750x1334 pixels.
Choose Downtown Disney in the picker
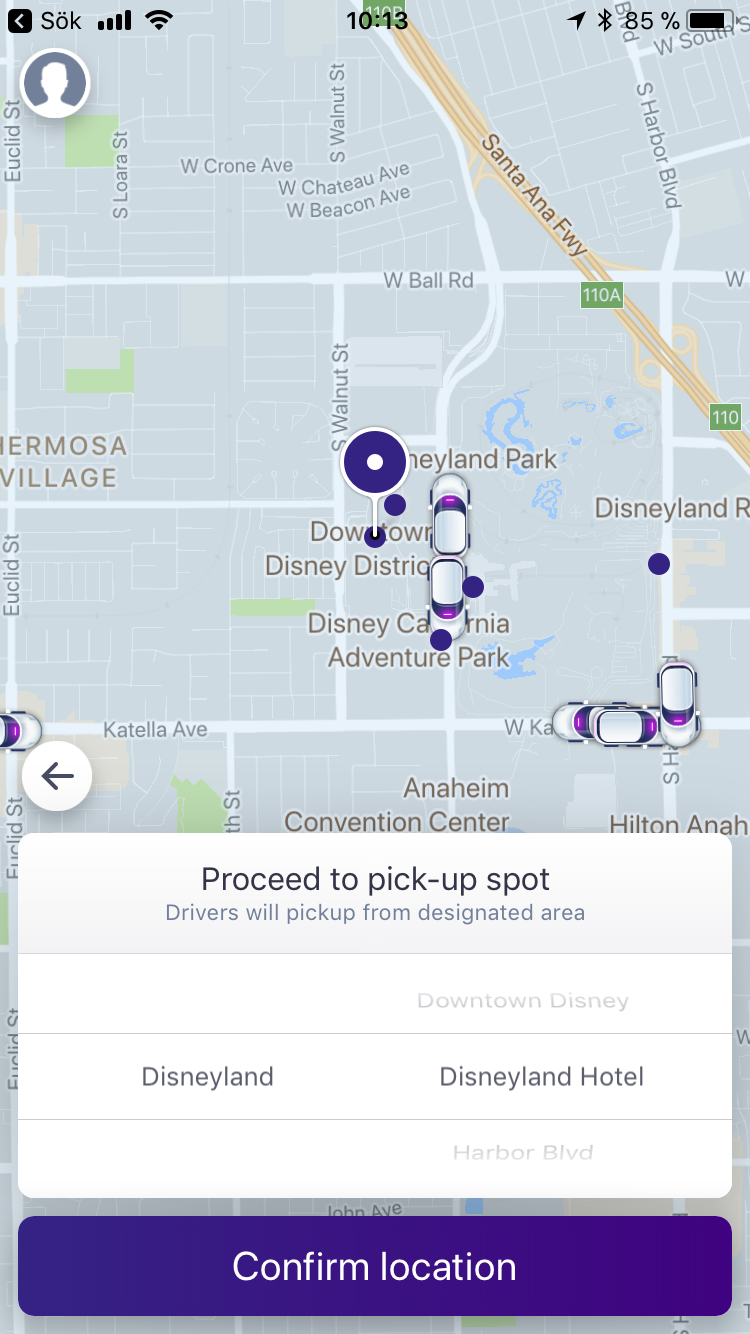click(522, 1000)
